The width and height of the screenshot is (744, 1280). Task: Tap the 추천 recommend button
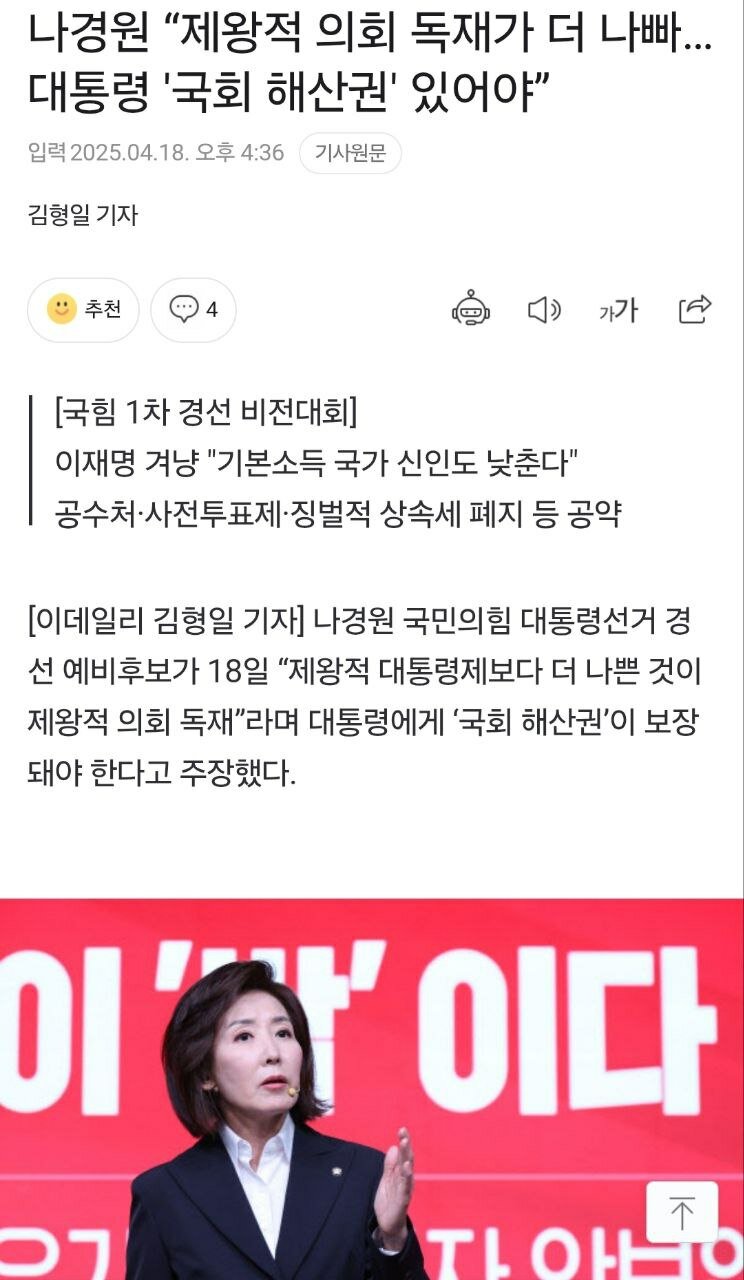click(x=83, y=310)
